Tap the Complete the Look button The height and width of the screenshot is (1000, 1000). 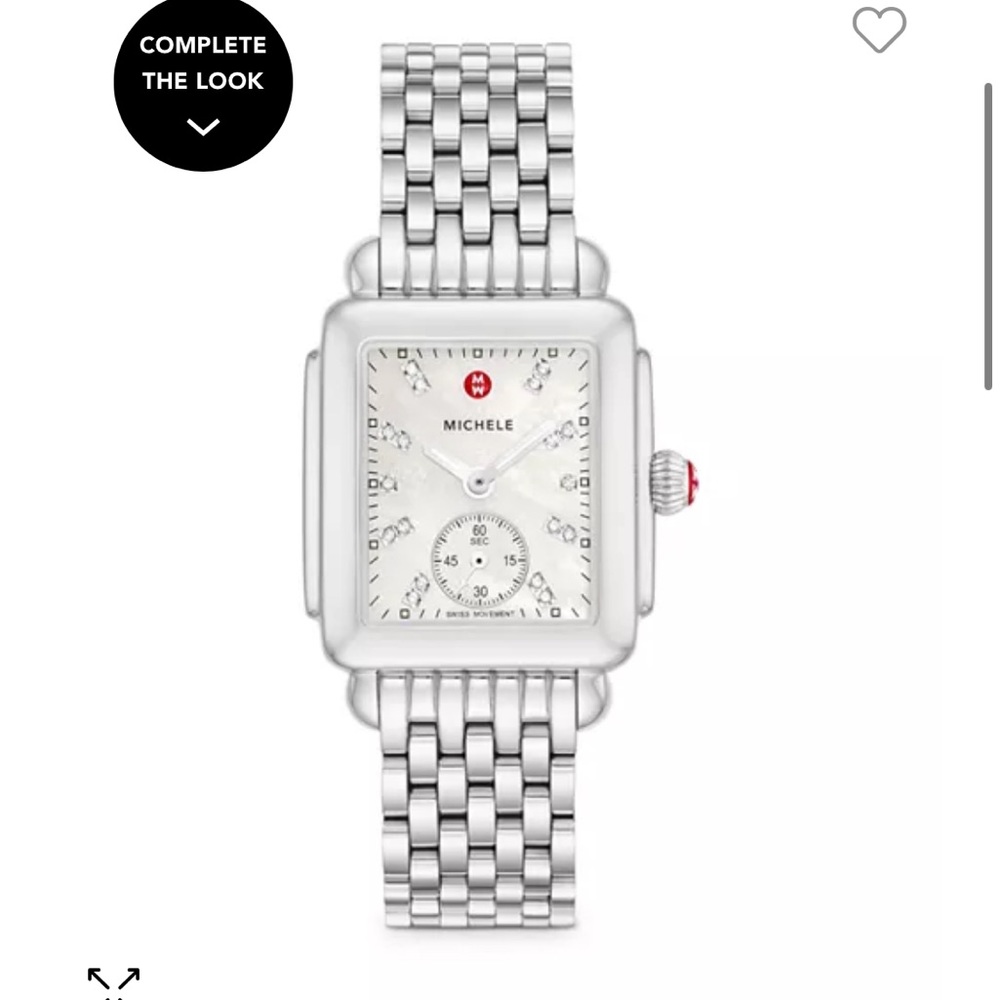[203, 83]
